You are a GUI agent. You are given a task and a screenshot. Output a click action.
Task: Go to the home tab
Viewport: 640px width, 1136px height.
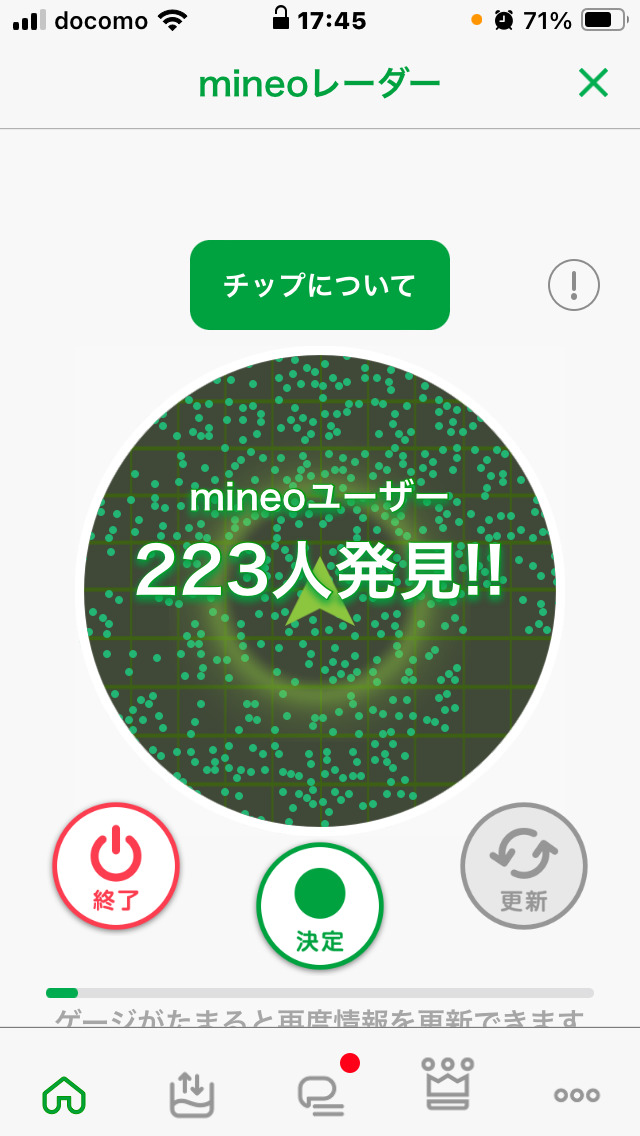coord(64,1095)
